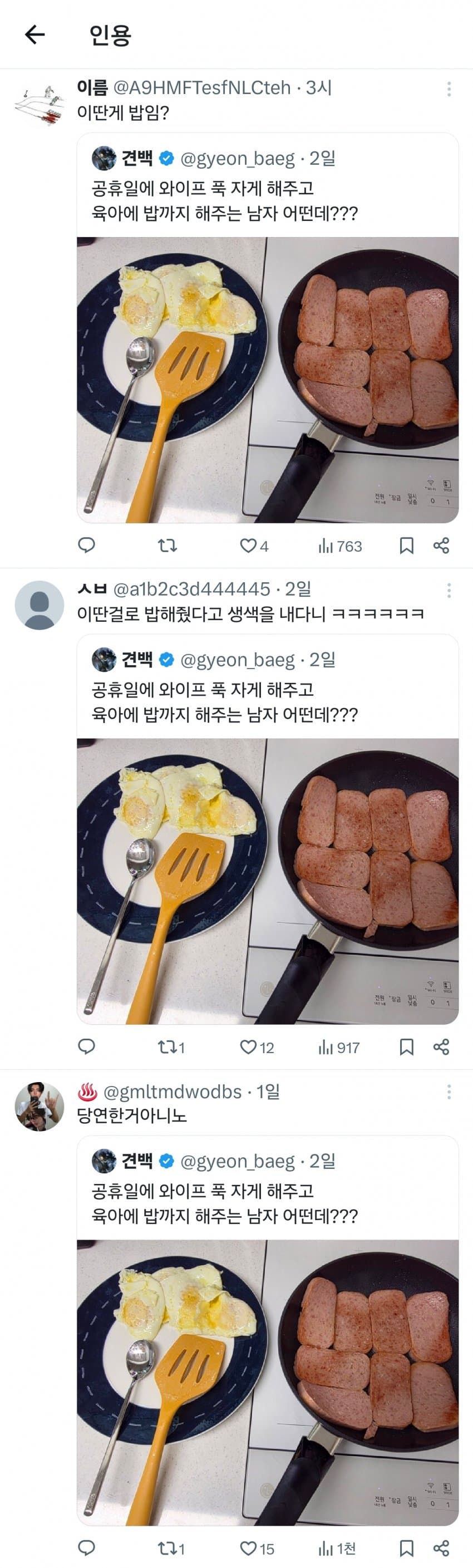Bookmark the '이딴게 밥임?' post

tap(406, 545)
